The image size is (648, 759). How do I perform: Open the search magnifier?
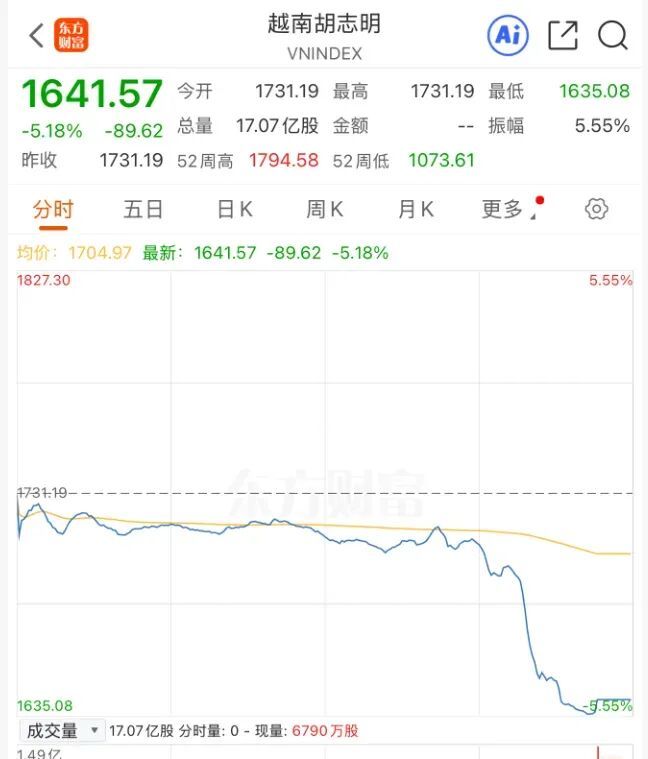click(x=612, y=36)
